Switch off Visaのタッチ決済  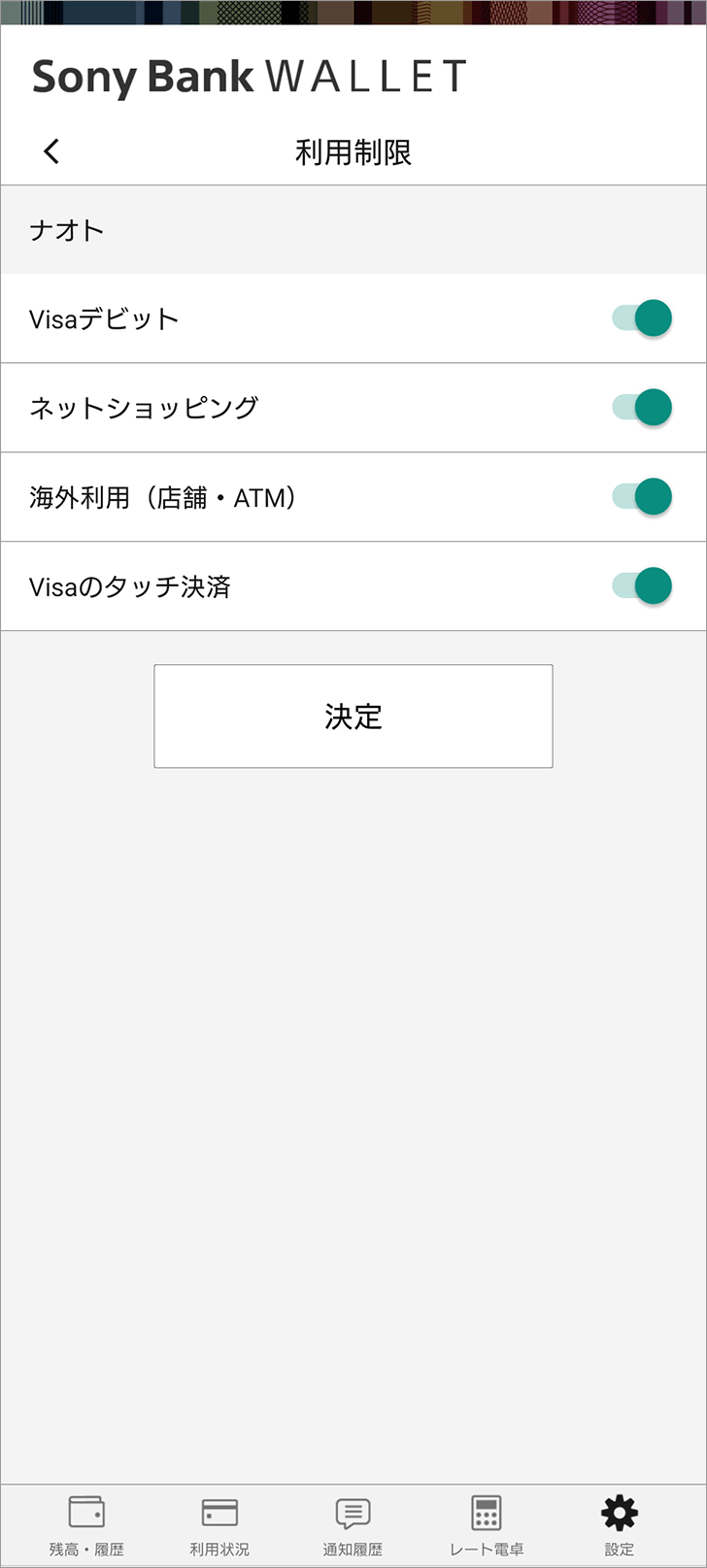pyautogui.click(x=642, y=586)
